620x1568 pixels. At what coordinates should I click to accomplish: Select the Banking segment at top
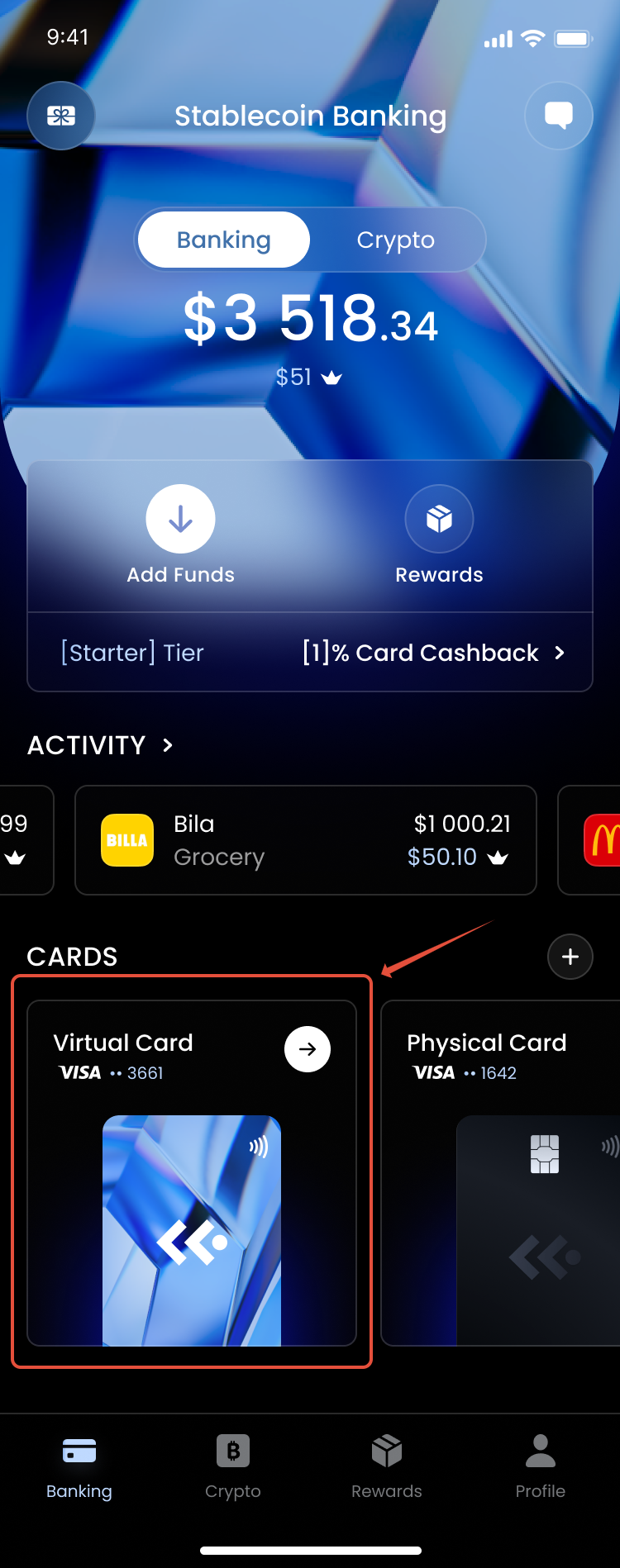tap(224, 240)
